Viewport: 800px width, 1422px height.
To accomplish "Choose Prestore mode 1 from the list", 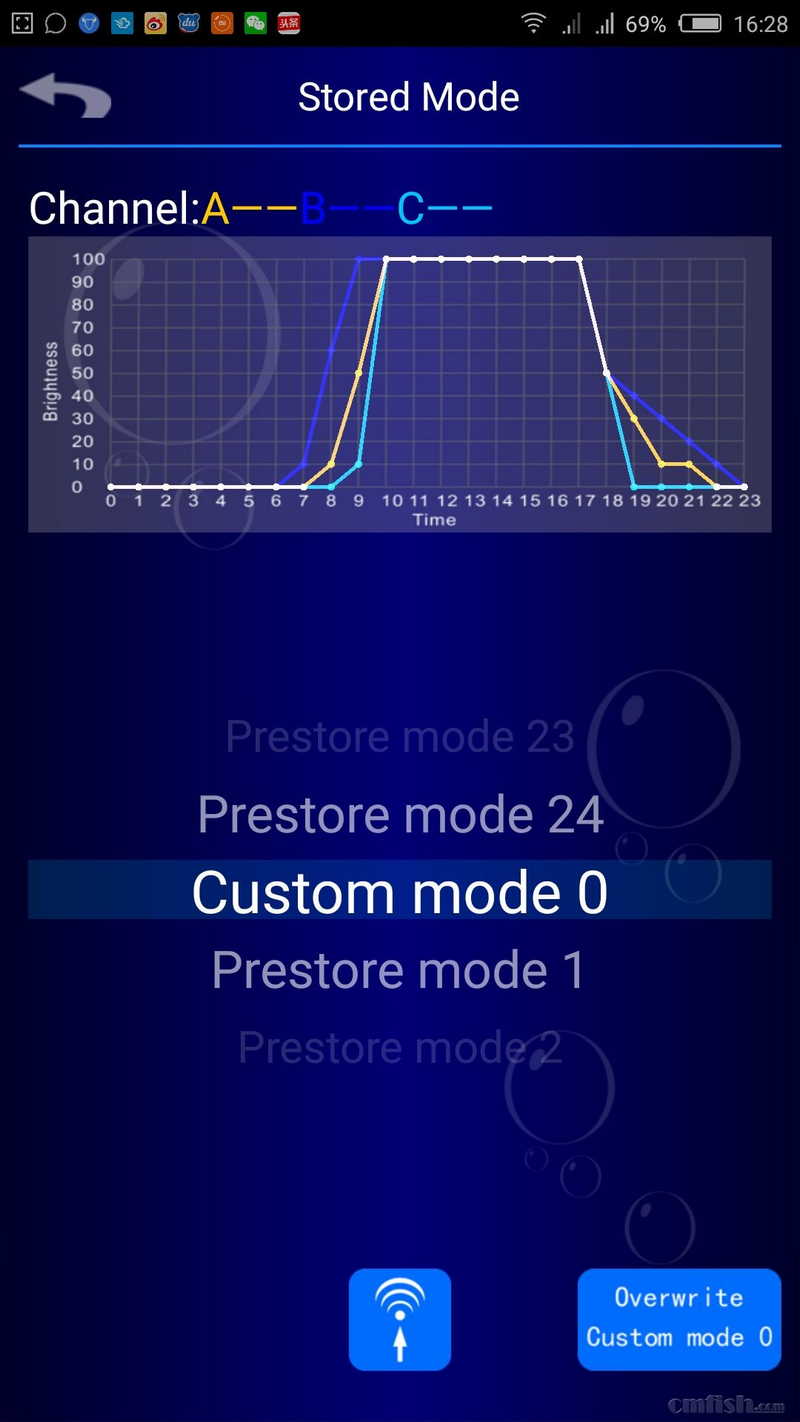I will point(400,969).
